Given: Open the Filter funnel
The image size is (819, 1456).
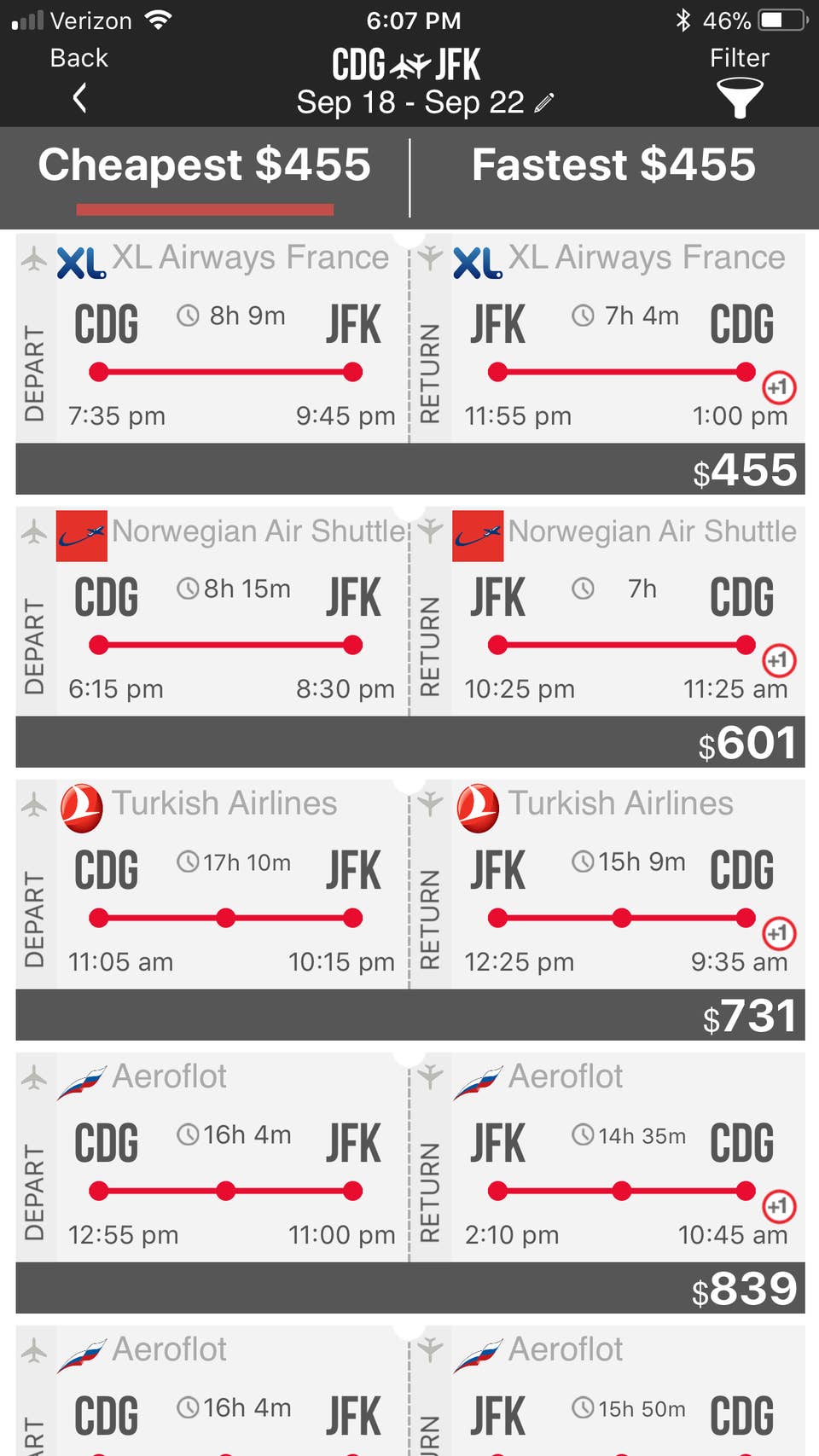Looking at the screenshot, I should coord(739,96).
